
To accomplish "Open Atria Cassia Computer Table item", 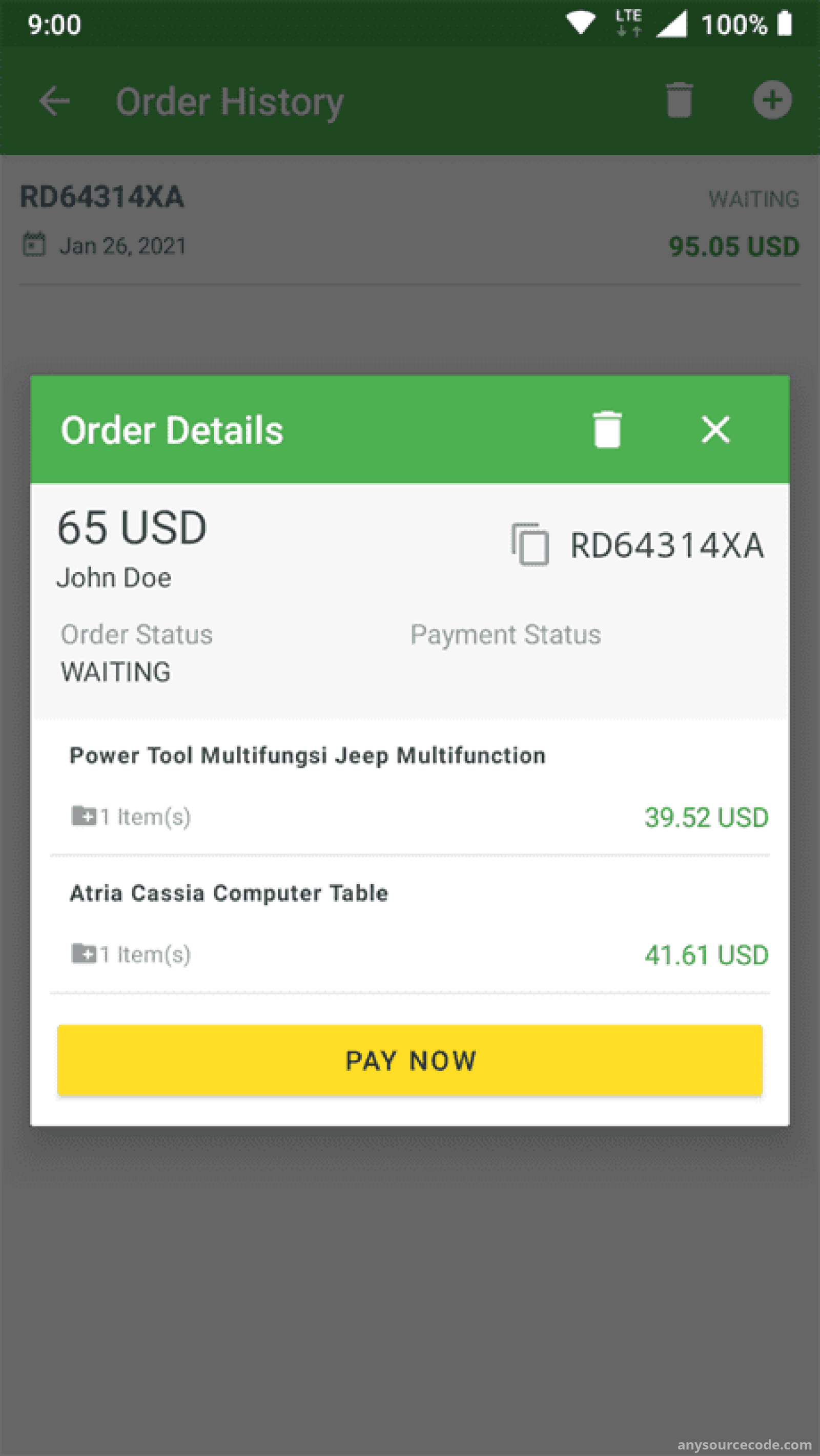I will (x=410, y=924).
